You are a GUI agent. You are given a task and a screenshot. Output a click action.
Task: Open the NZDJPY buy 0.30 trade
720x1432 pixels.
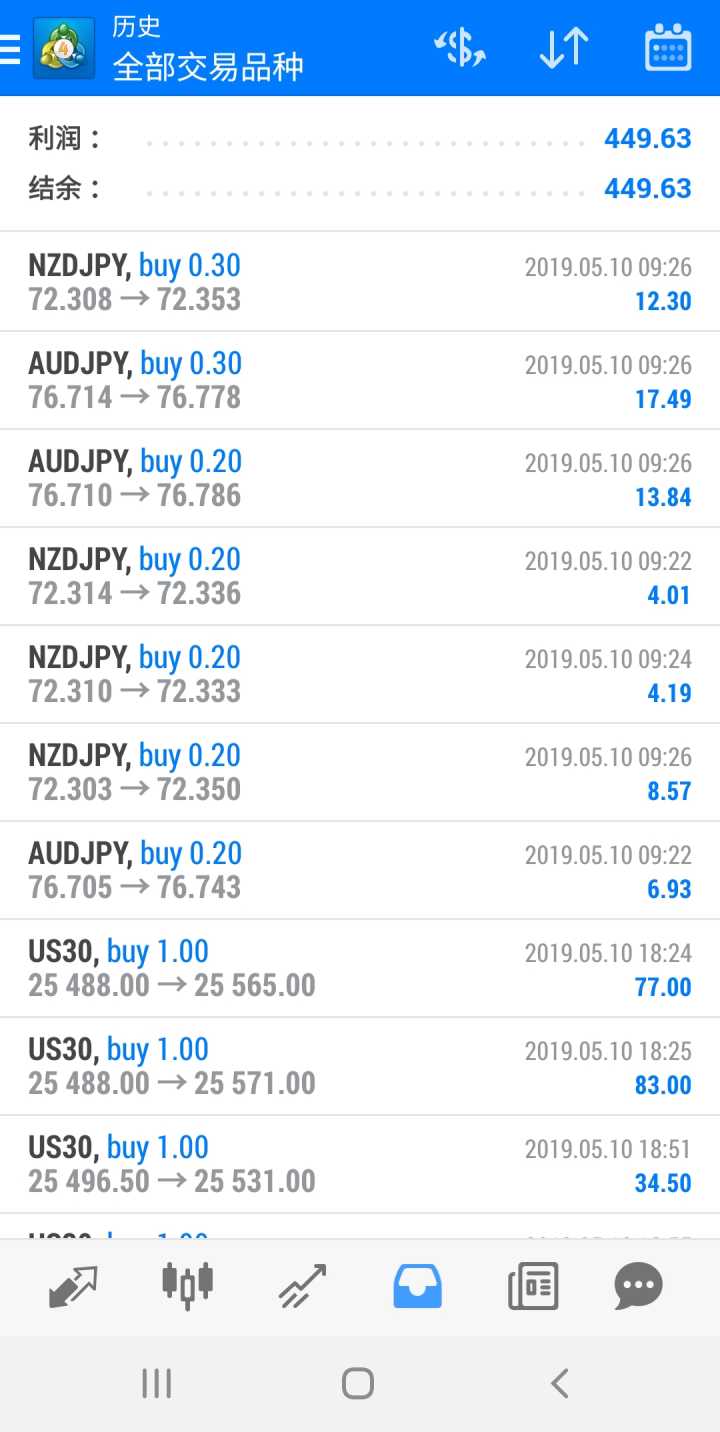(360, 282)
